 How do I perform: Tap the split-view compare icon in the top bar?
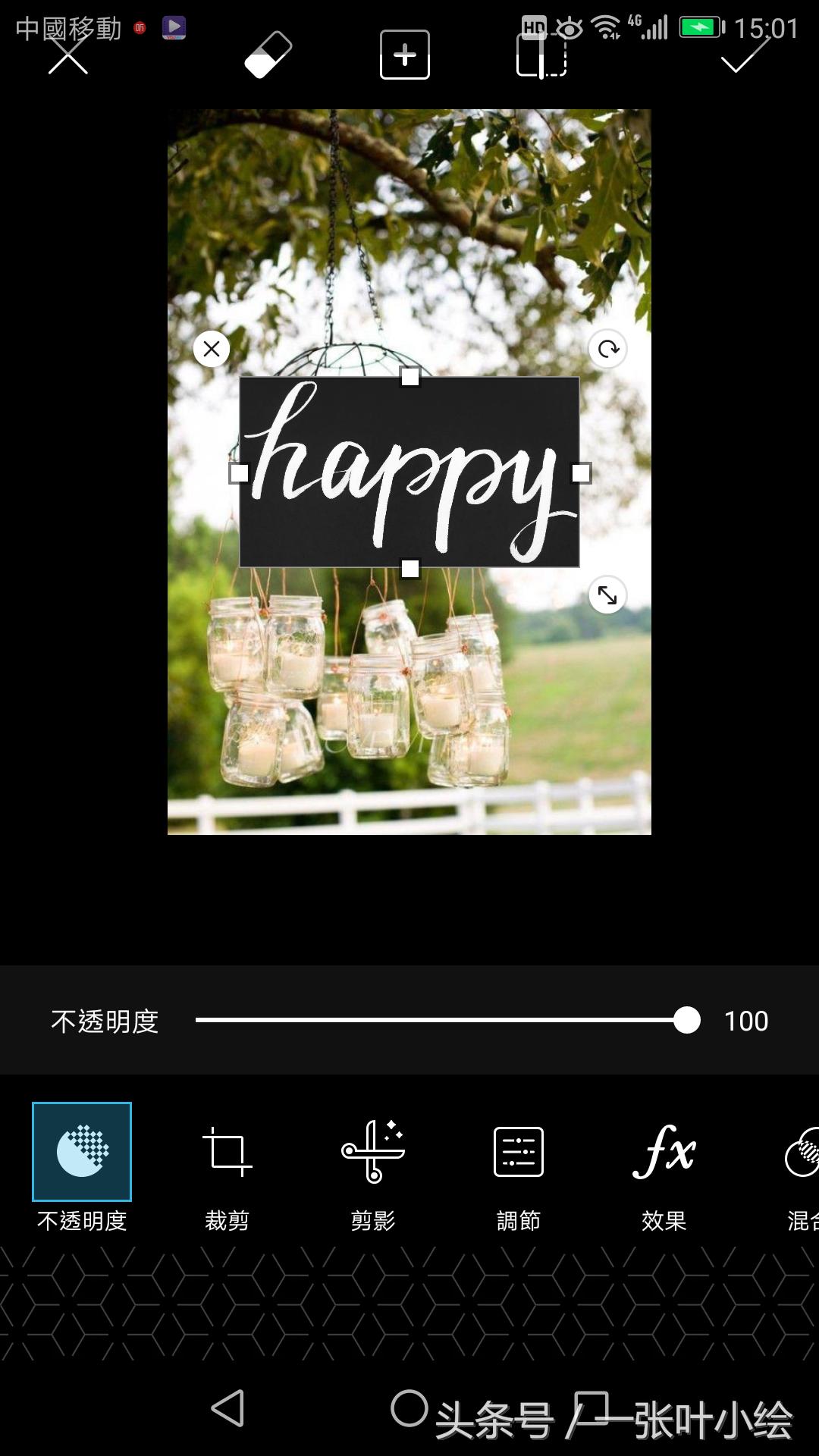pyautogui.click(x=541, y=55)
